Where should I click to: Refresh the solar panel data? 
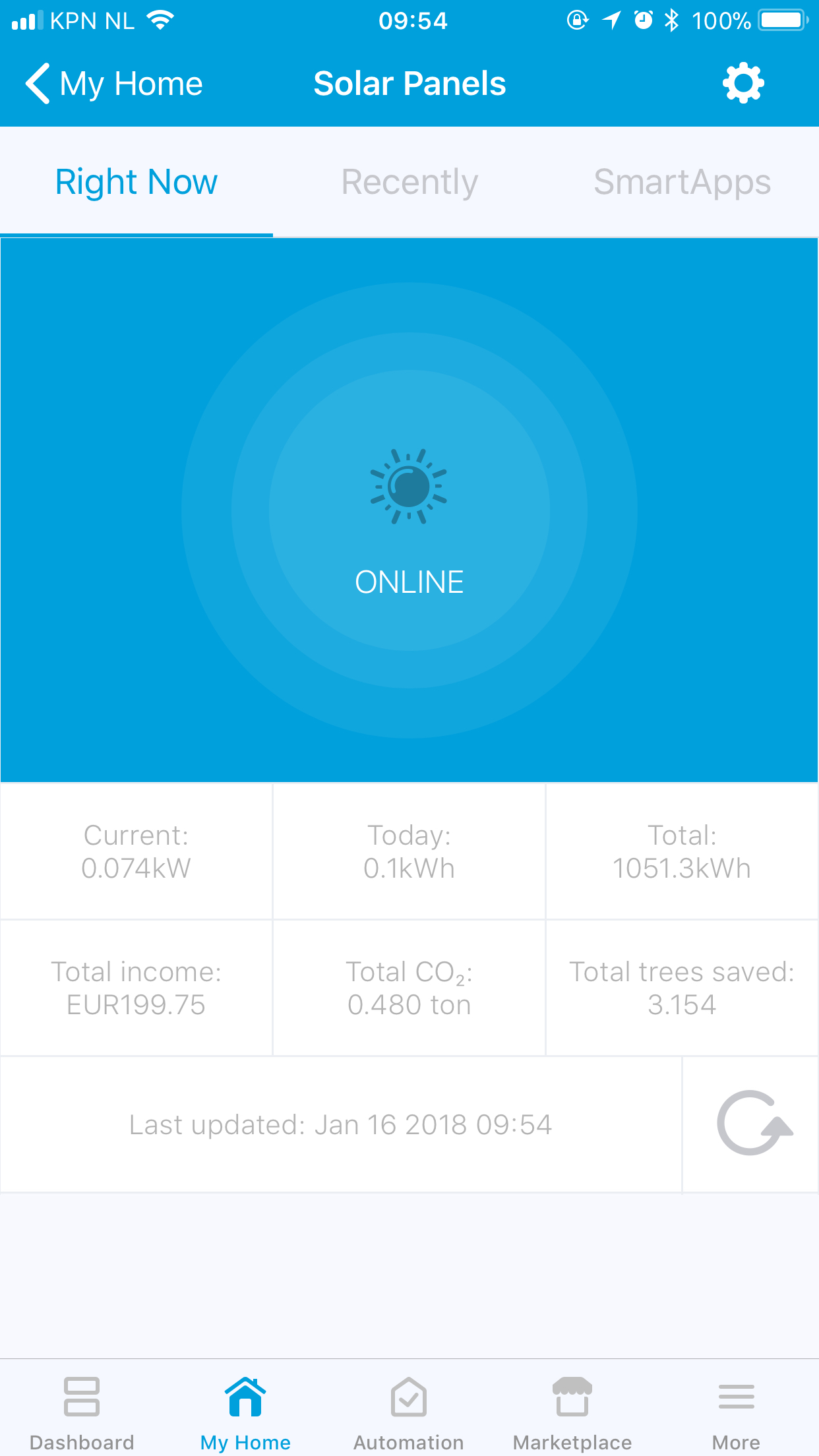pos(751,1124)
